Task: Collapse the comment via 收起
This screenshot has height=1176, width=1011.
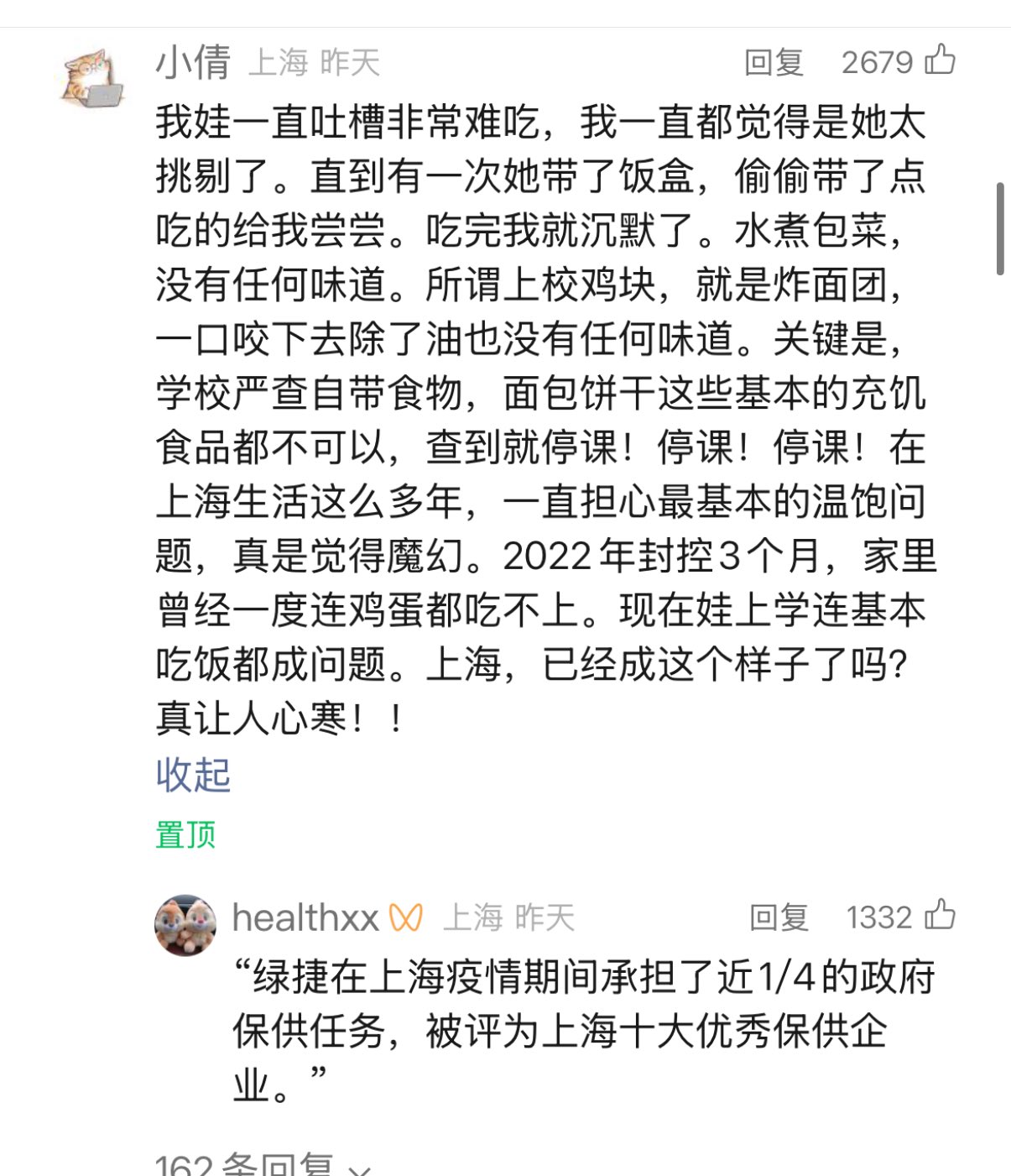Action: coord(193,774)
